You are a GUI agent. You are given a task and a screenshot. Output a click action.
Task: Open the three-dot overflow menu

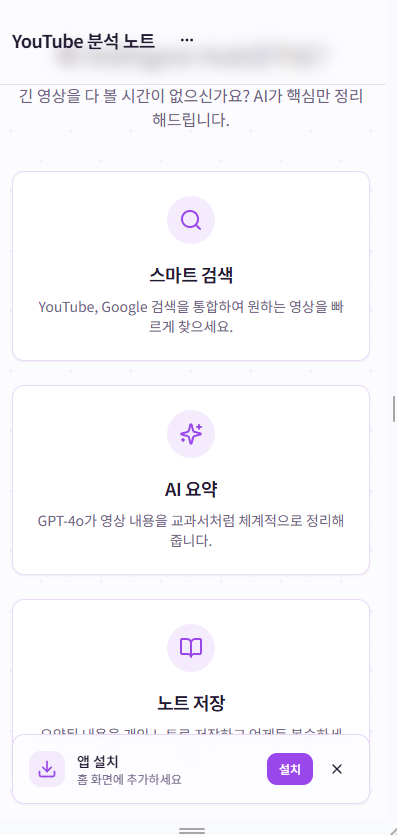point(187,40)
